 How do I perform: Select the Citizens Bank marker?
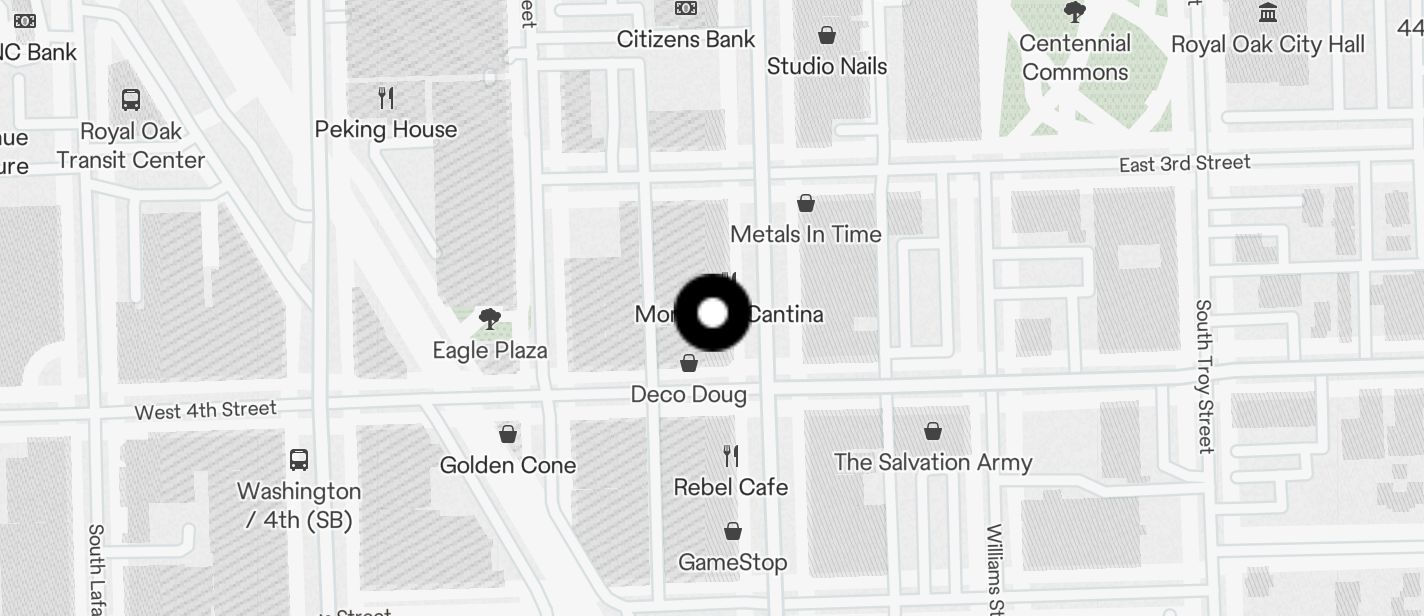pyautogui.click(x=686, y=9)
